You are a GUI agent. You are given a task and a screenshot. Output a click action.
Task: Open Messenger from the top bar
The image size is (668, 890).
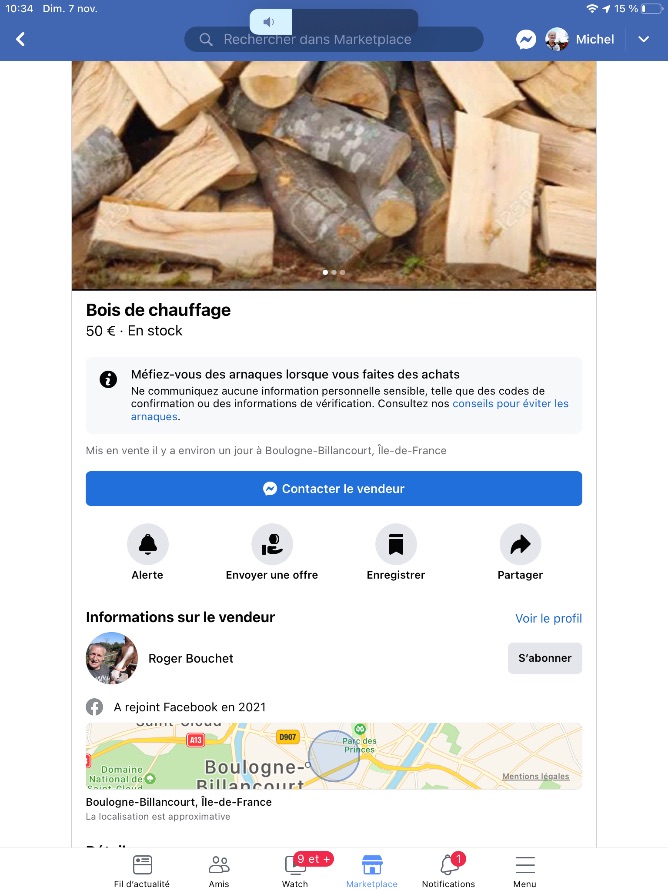click(x=526, y=39)
